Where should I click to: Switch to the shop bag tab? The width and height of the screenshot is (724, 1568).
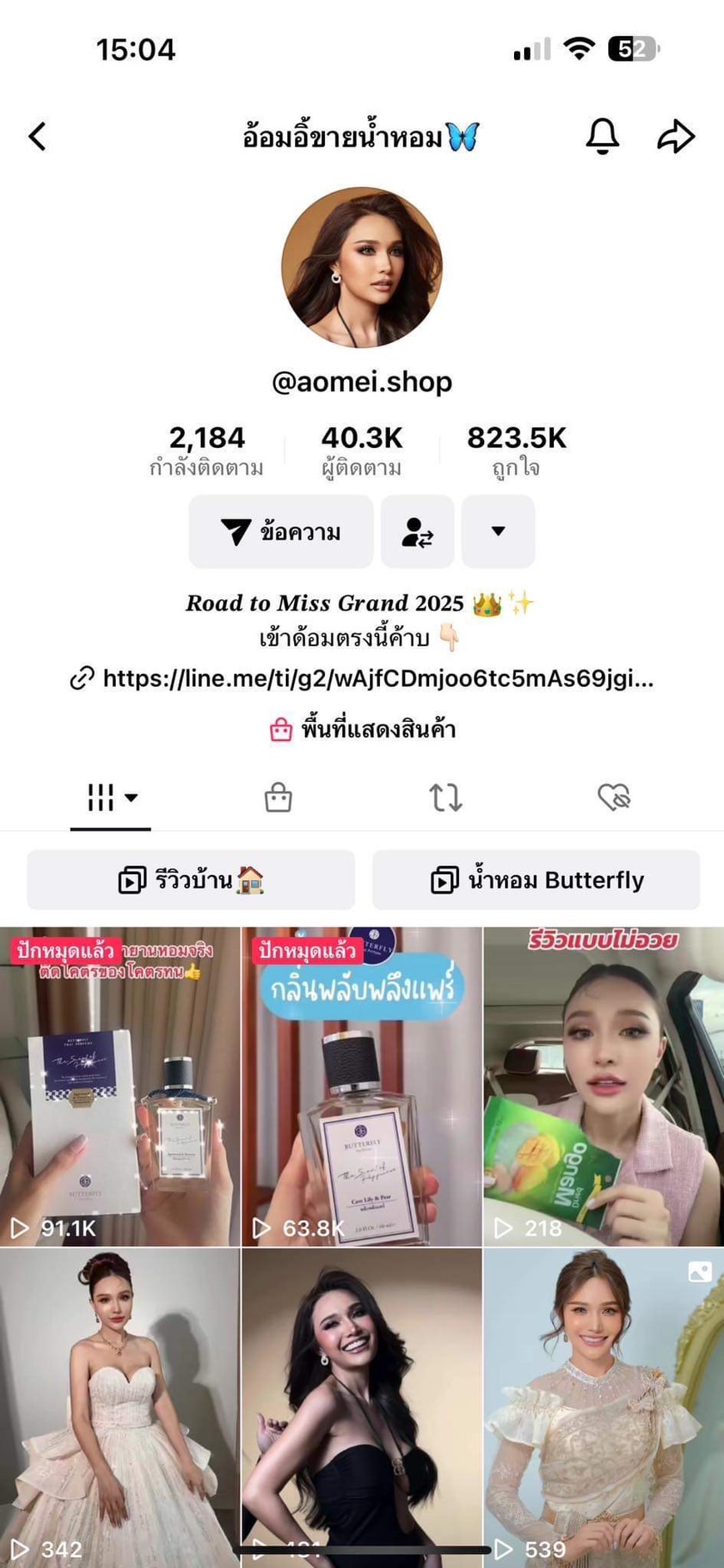(278, 798)
